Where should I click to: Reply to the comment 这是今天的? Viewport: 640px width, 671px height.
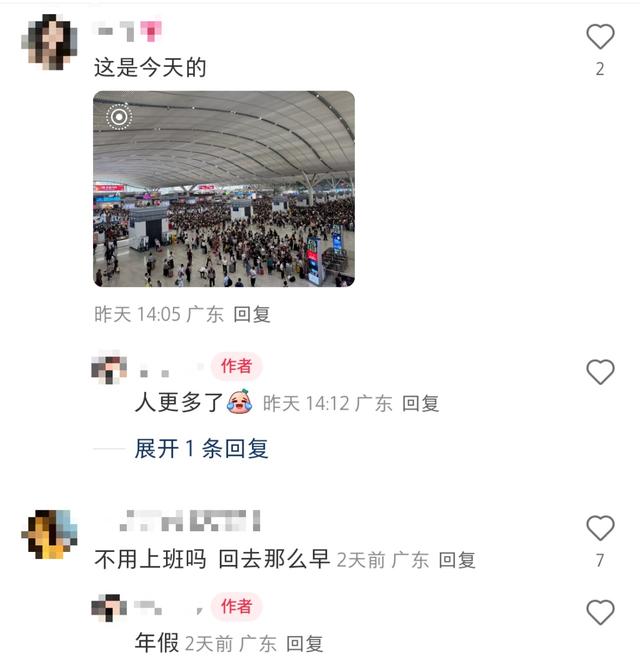pyautogui.click(x=252, y=314)
